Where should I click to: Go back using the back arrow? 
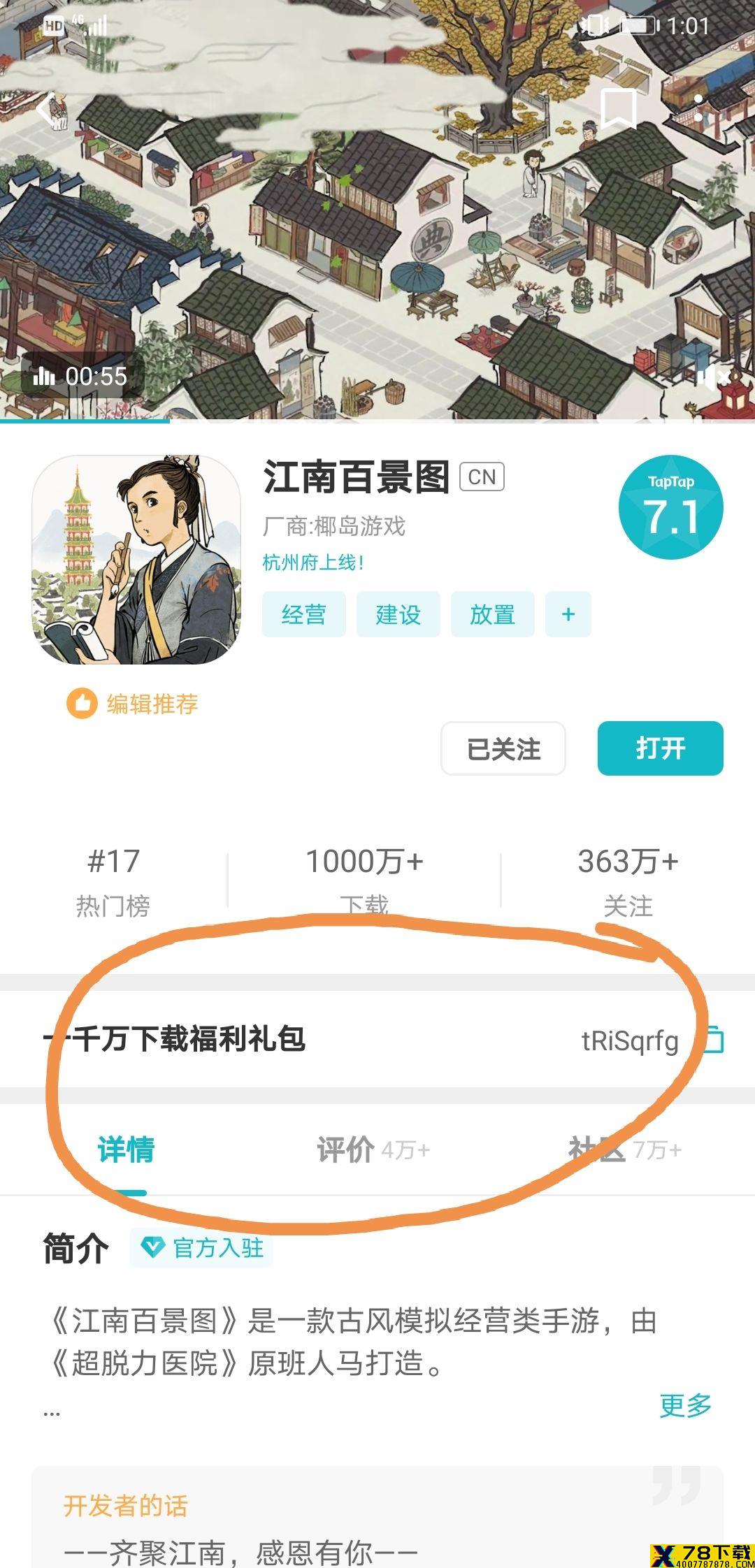click(x=49, y=110)
